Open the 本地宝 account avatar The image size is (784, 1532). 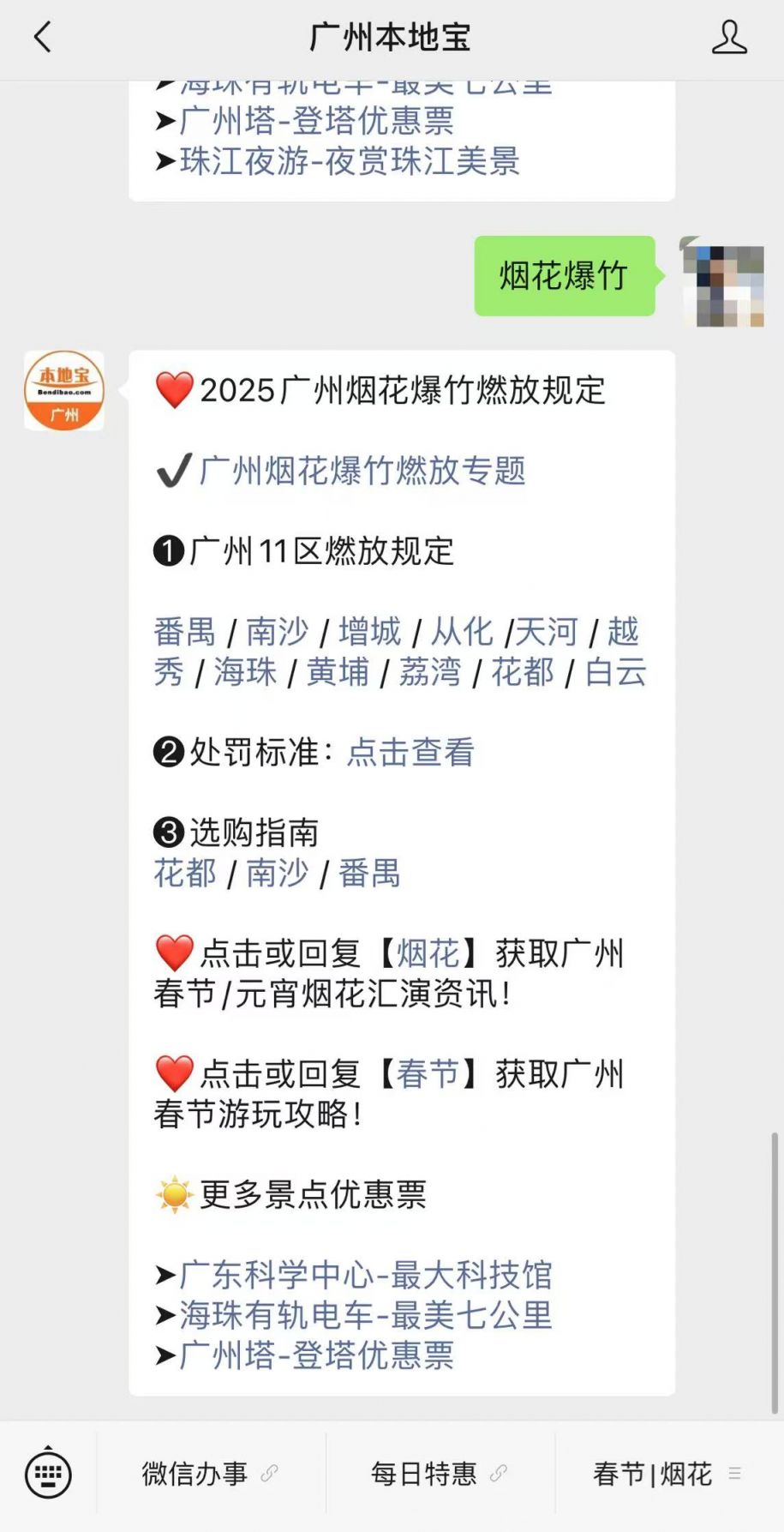click(64, 390)
